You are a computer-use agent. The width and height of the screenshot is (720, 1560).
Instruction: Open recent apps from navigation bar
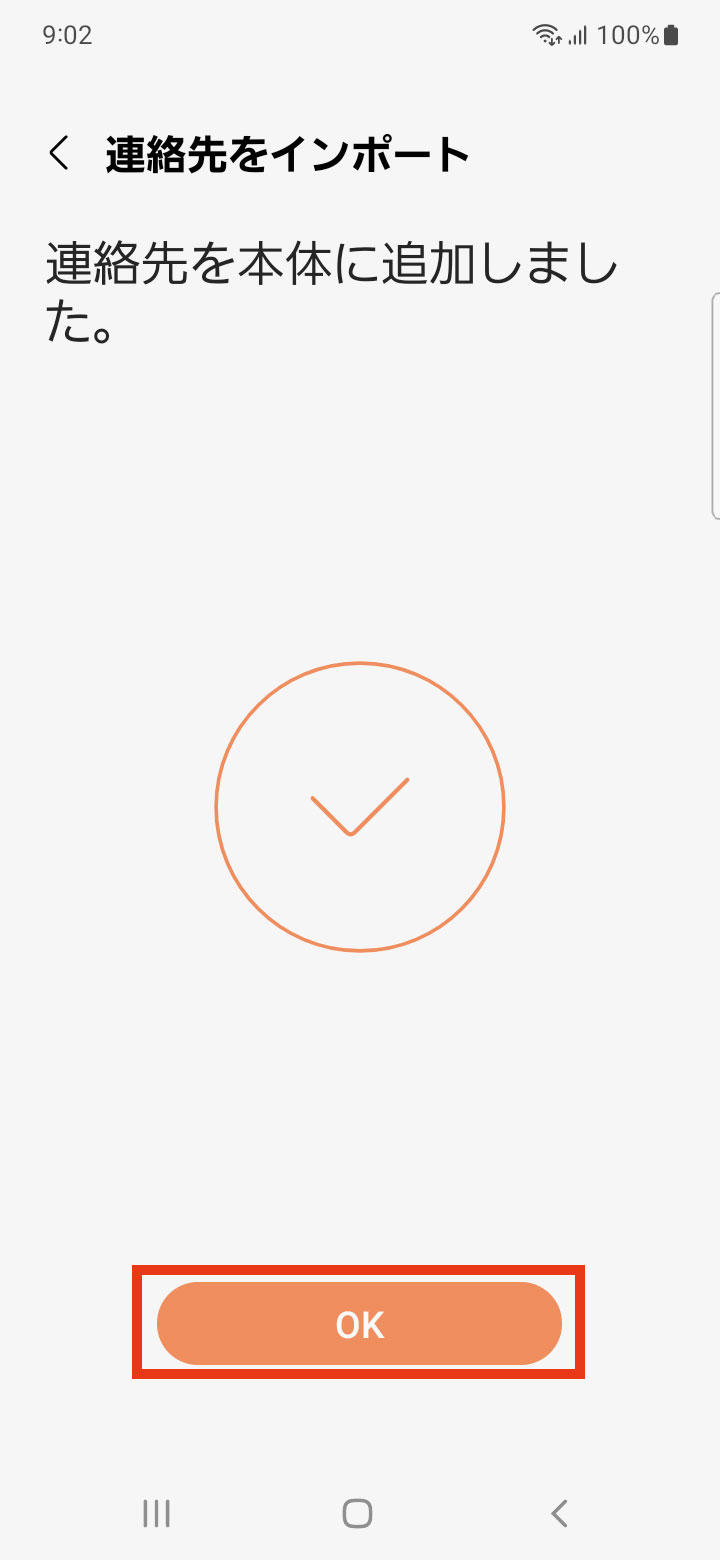point(156,1513)
